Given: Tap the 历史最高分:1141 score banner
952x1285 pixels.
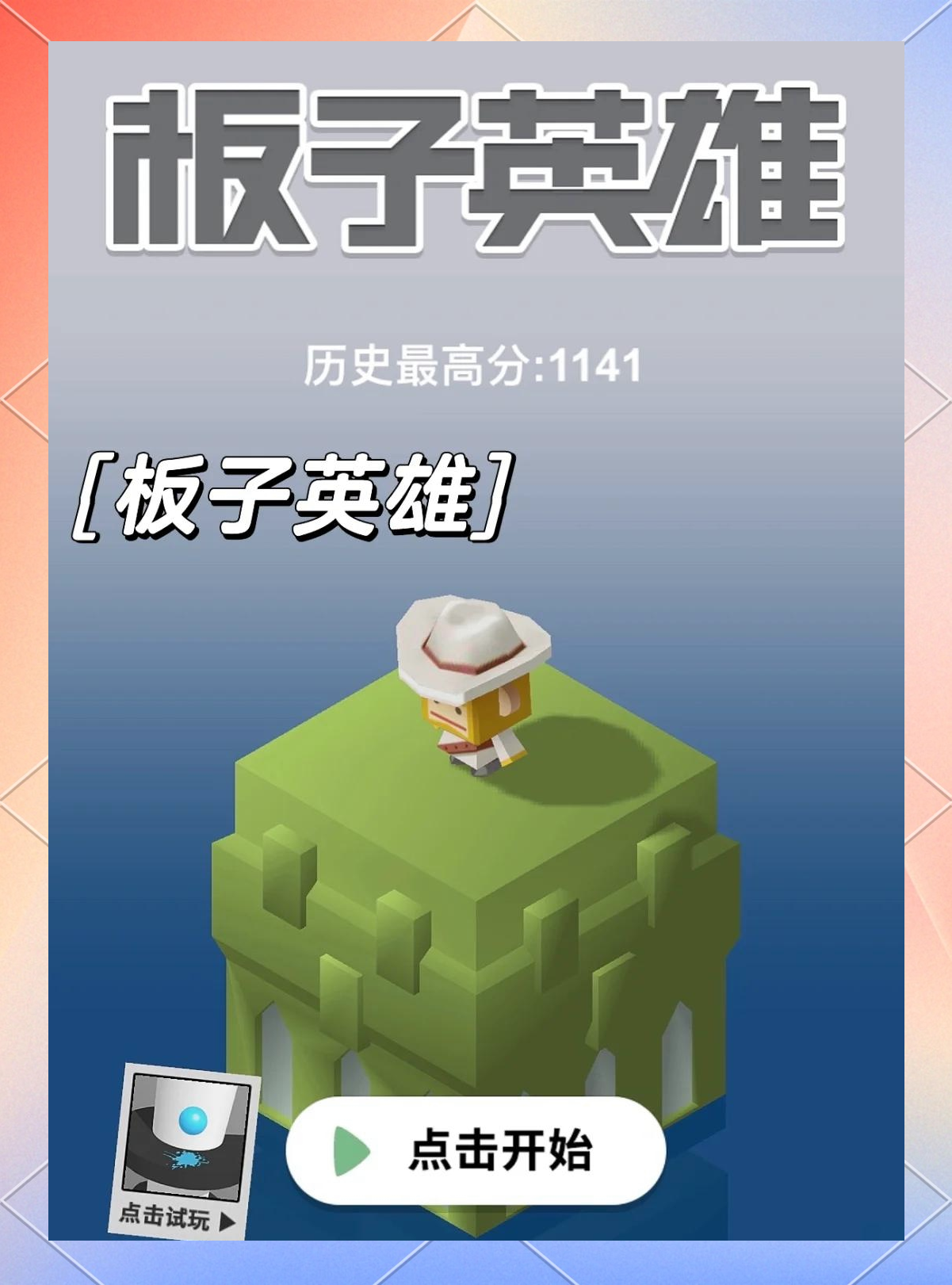Looking at the screenshot, I should click(x=476, y=365).
